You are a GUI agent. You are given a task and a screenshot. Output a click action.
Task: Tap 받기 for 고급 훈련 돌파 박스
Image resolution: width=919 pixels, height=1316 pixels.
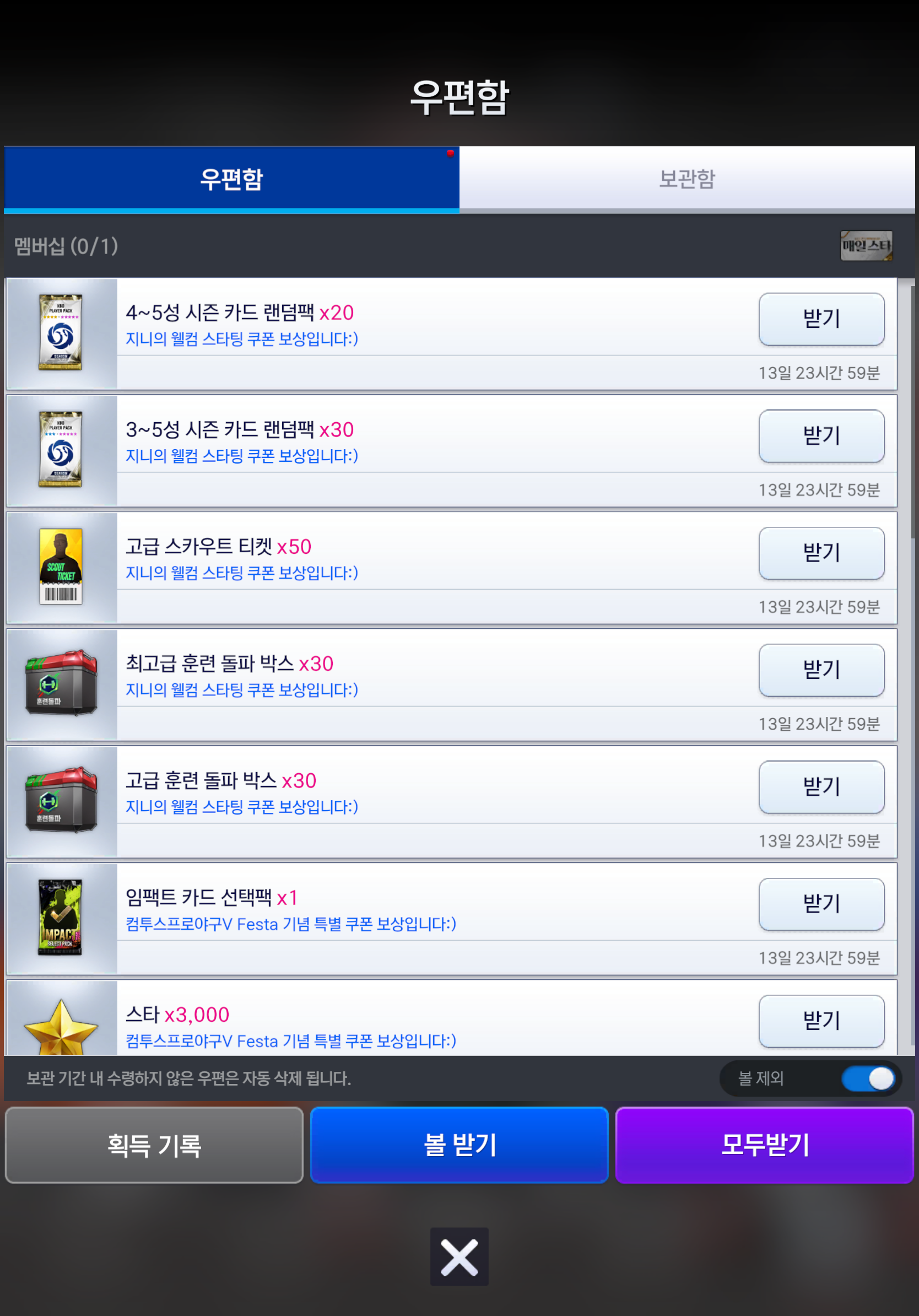click(820, 787)
